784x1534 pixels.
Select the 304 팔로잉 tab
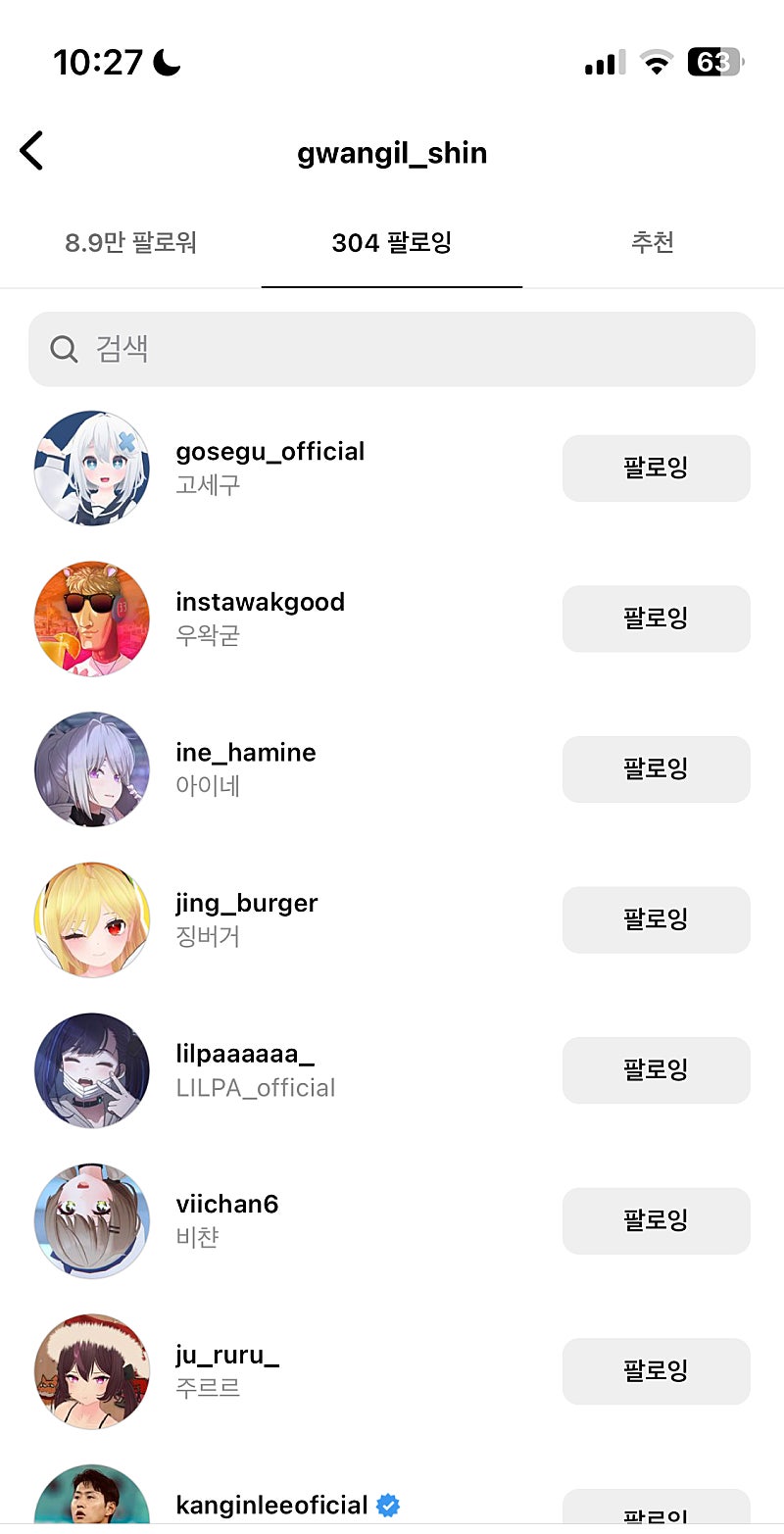click(x=391, y=242)
